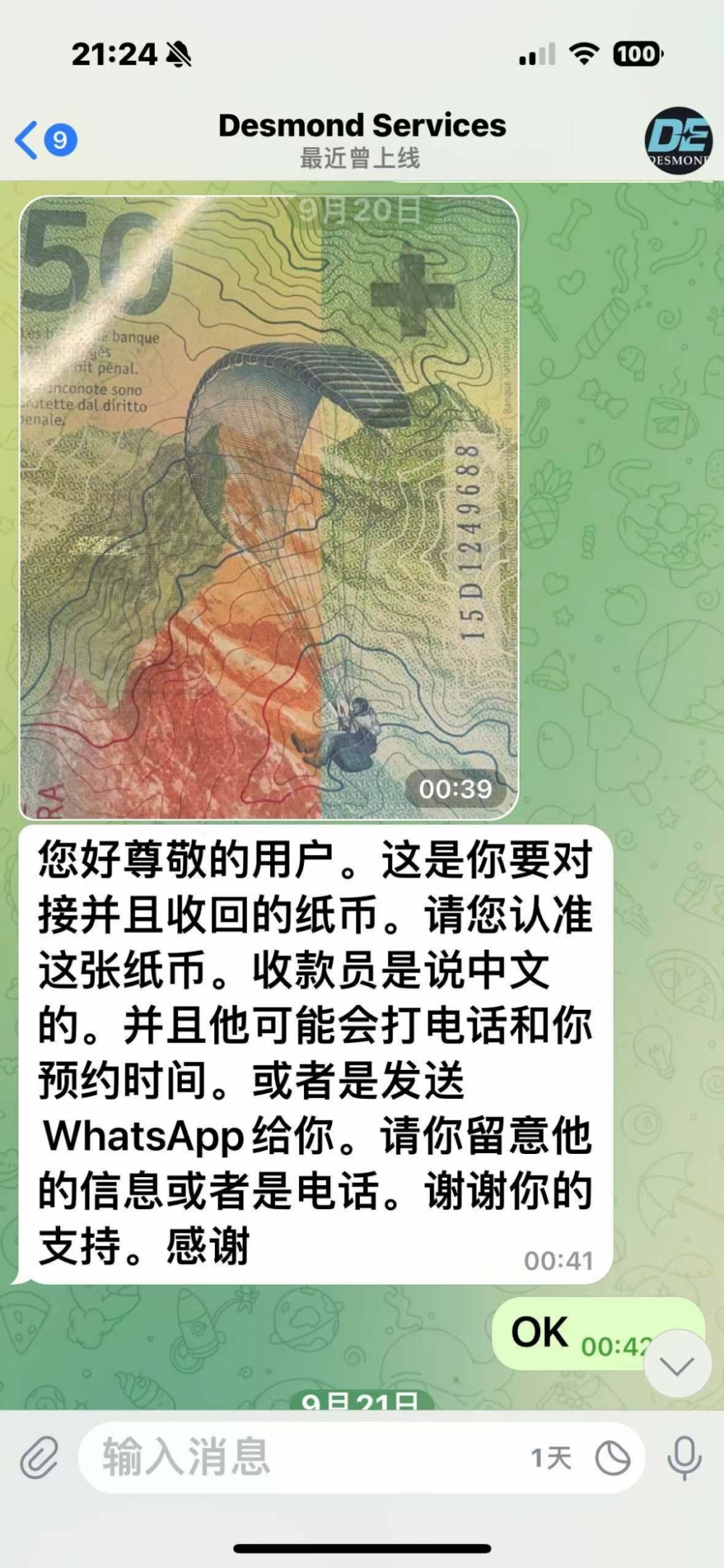Open the 1天 auto-delete timer setting
This screenshot has width=724, height=1568.
(551, 1457)
